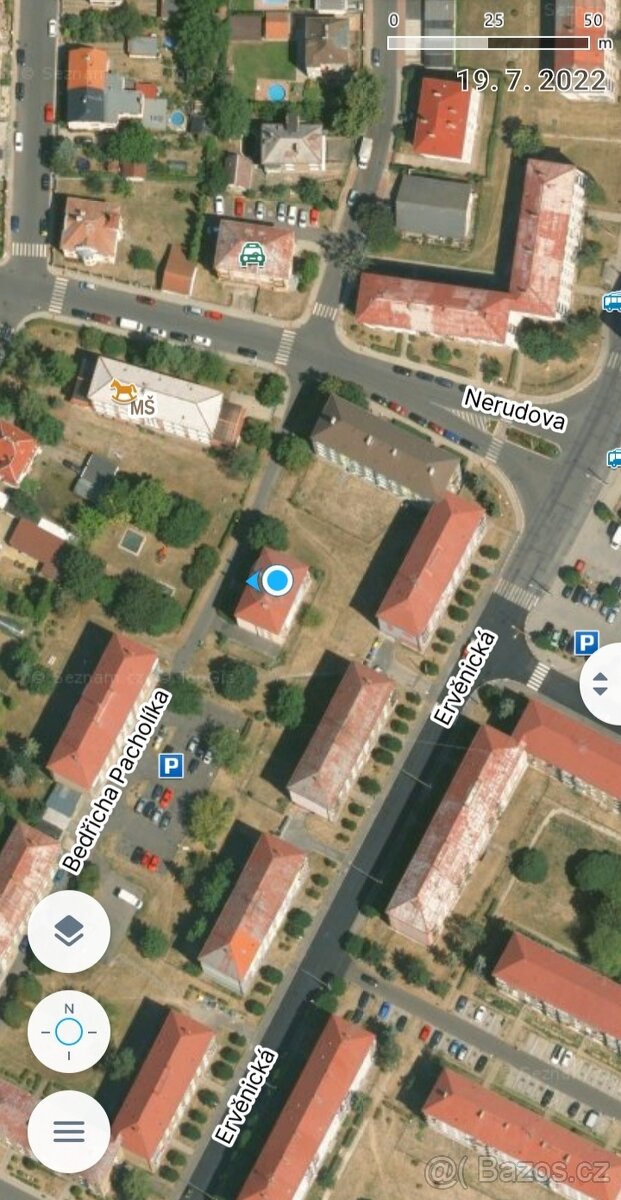Tap the compass to orient north
The height and width of the screenshot is (1200, 621).
pyautogui.click(x=69, y=1031)
